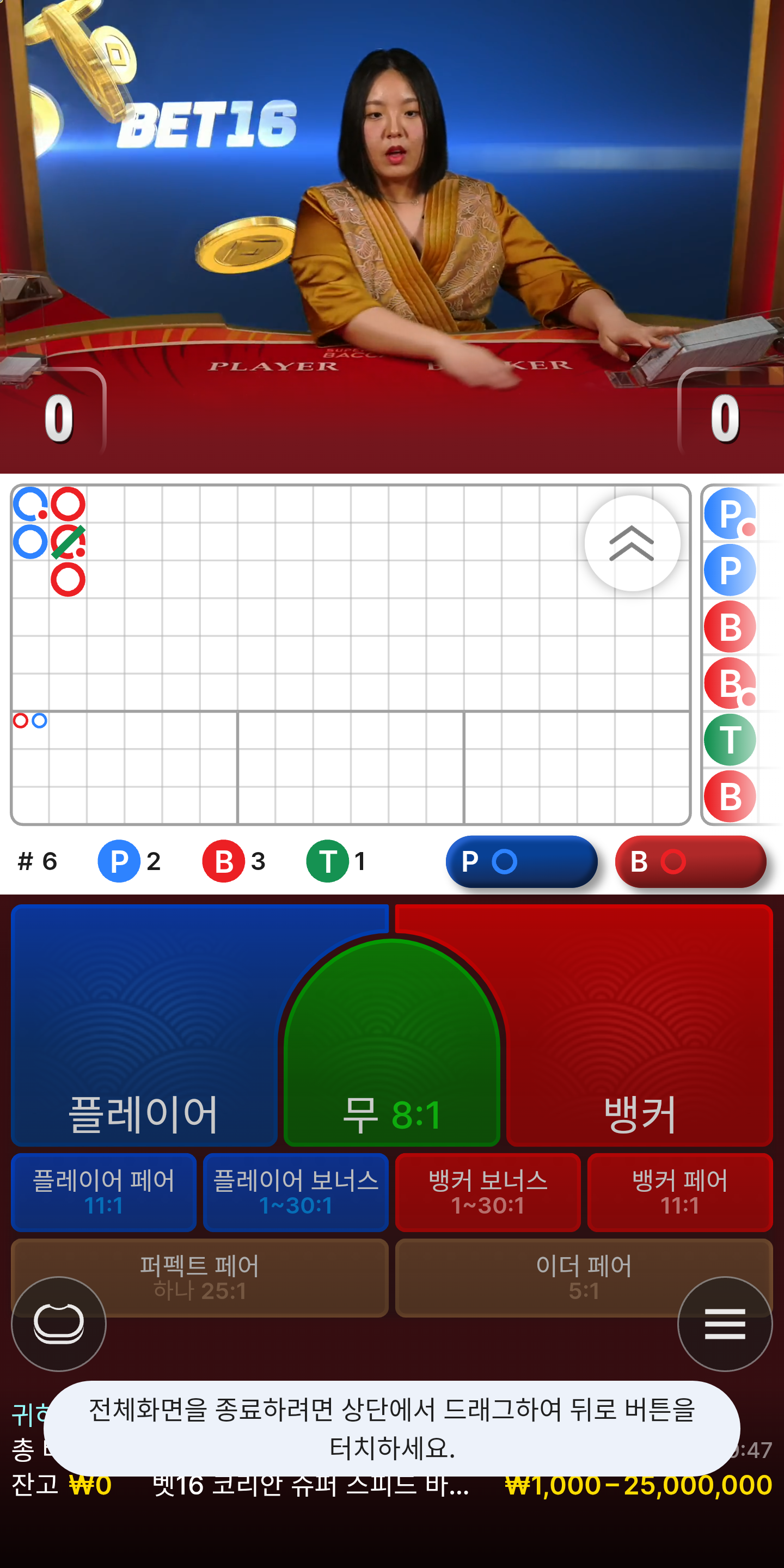Screen dimensions: 784x1568
Task: Choose 퍼펙트 페어 25:1 bet
Action: (x=200, y=1278)
